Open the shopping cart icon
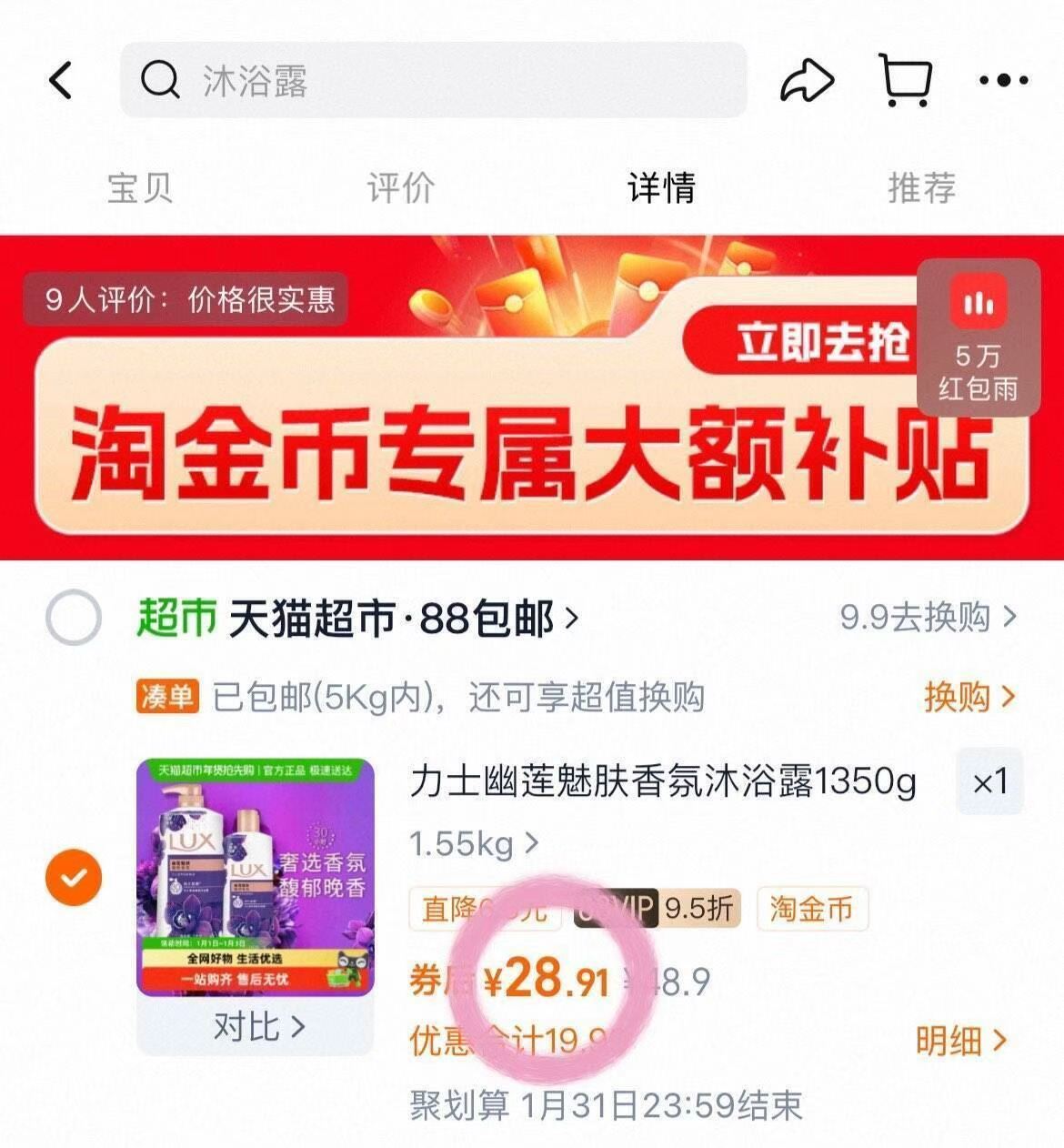Screen dimensions: 1064x1148 tap(904, 80)
